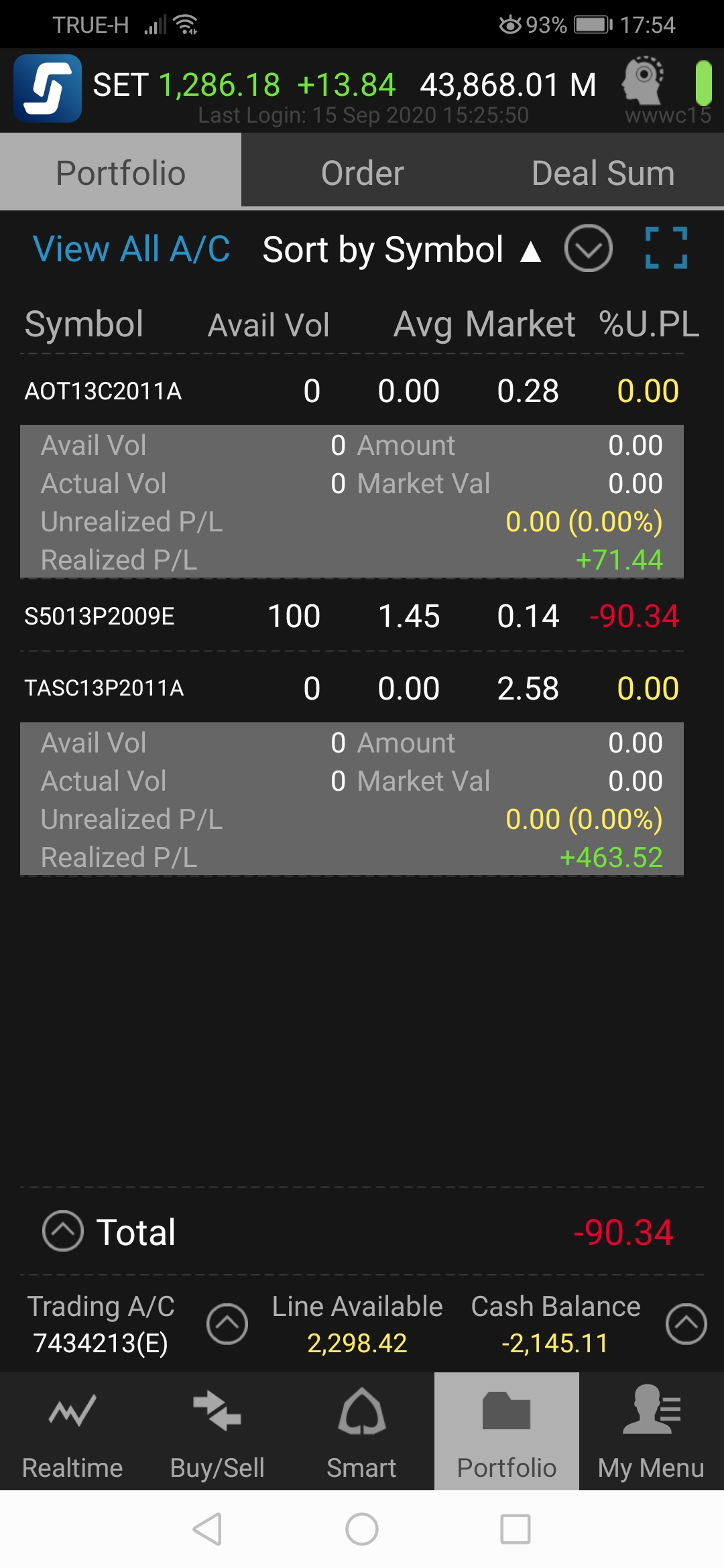Open the Smart tab
Viewport: 724px width, 1568px height.
point(362,1431)
